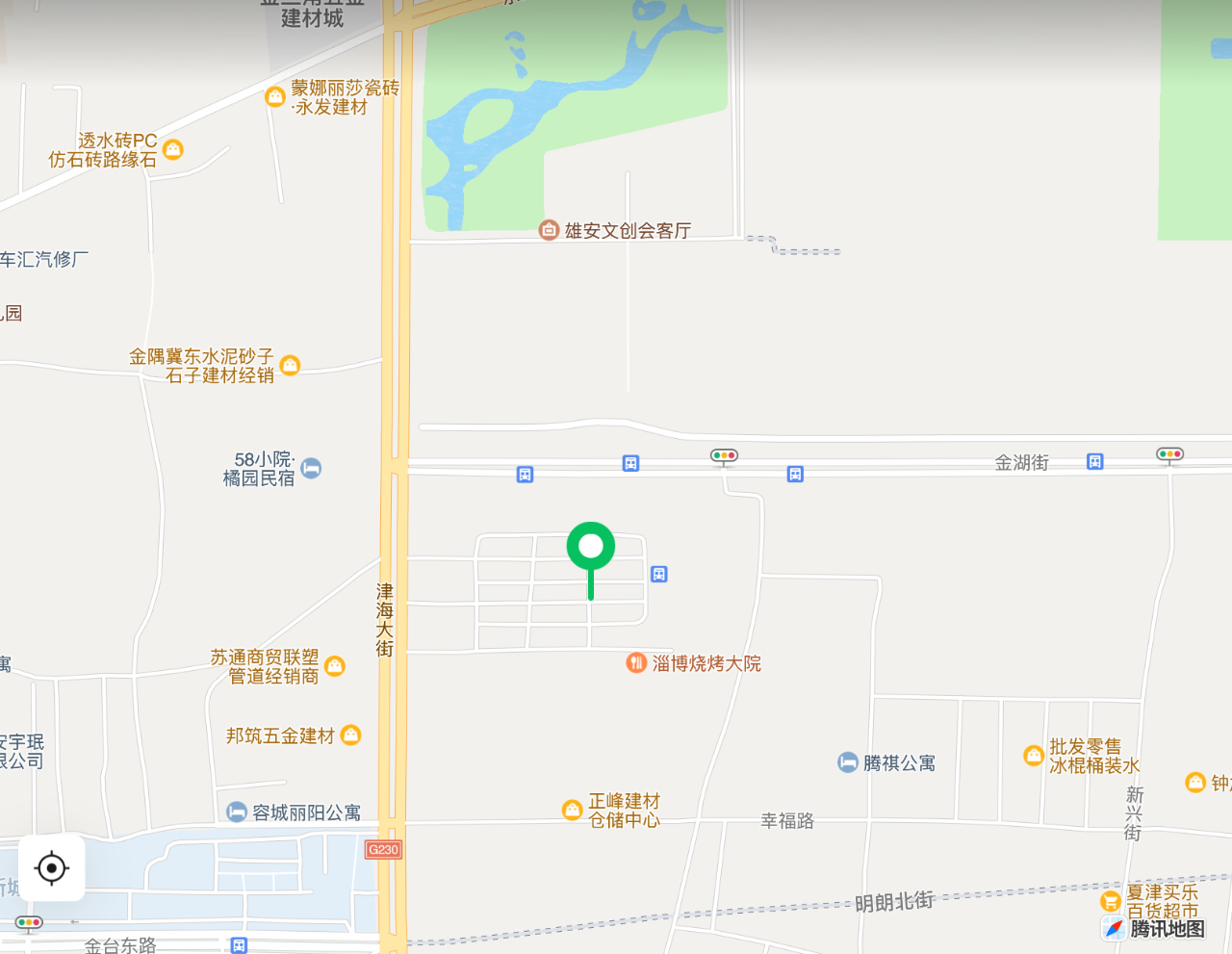Open 批发零售冰棍桶装水 shop marker
This screenshot has width=1232, height=954.
[1034, 756]
